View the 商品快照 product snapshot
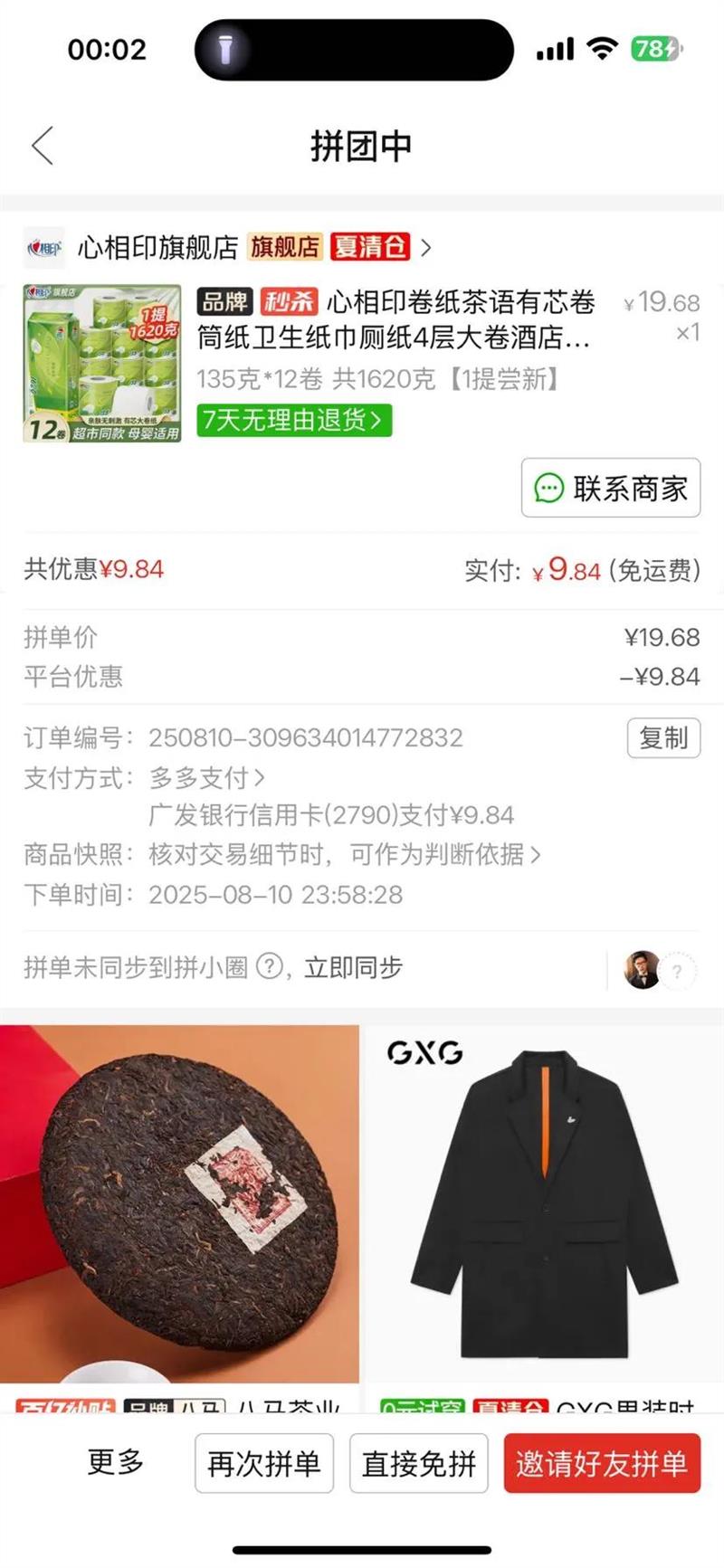This screenshot has height=1568, width=724. 344,854
